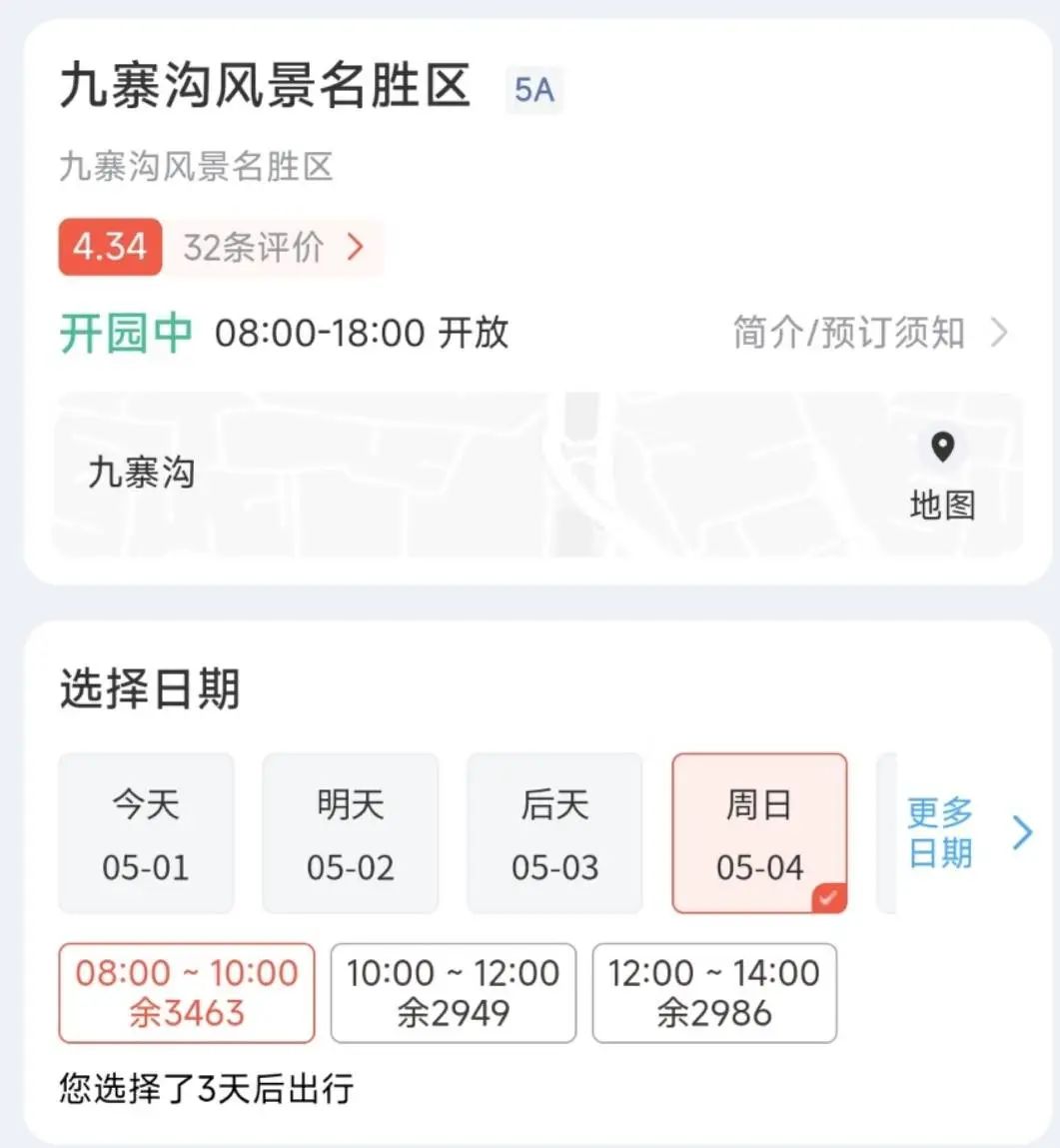Viewport: 1060px width, 1148px height.
Task: Pick the 12:00 ~ 14:00 time slot
Action: click(x=714, y=992)
